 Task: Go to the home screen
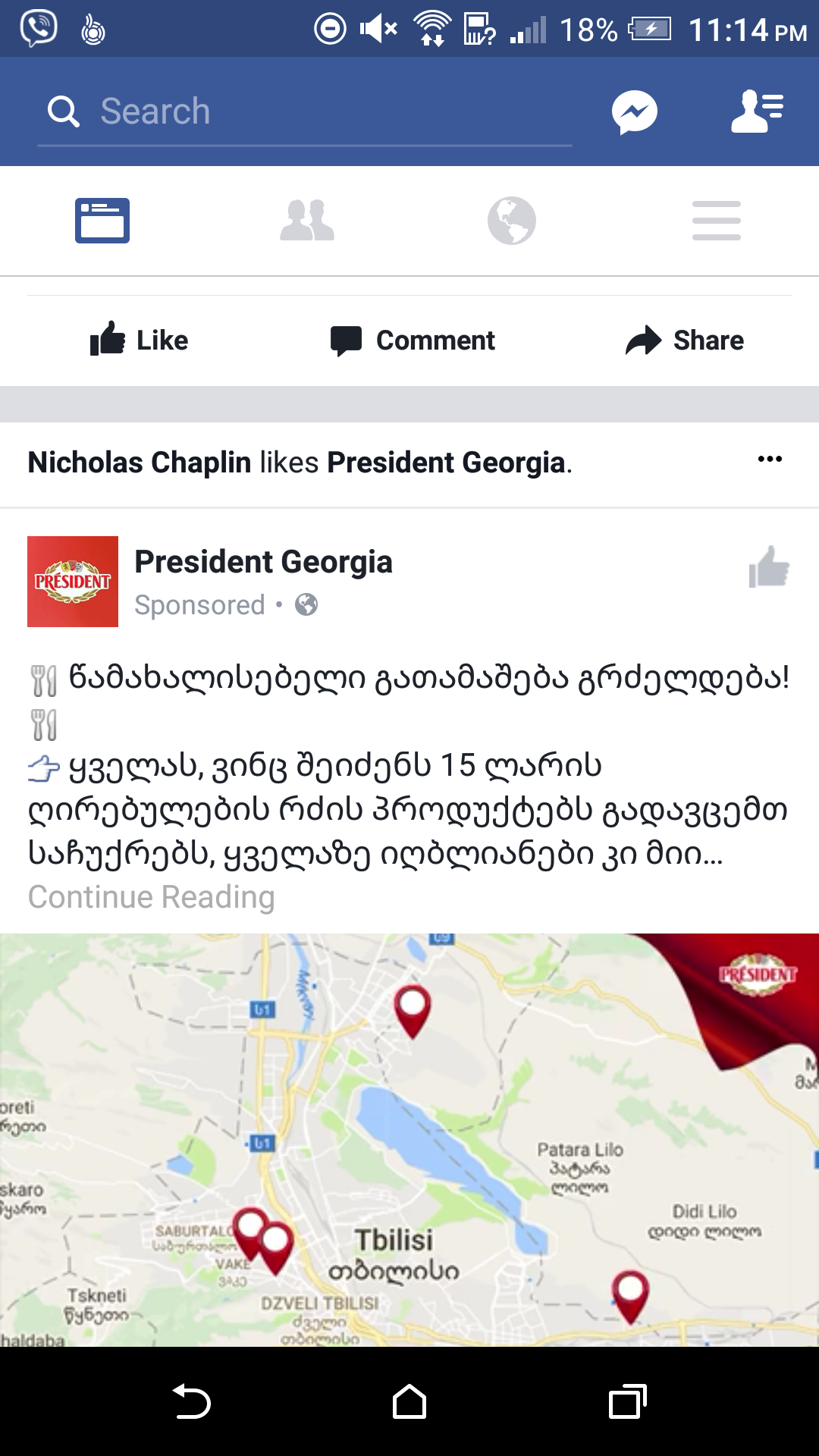pos(409,1401)
